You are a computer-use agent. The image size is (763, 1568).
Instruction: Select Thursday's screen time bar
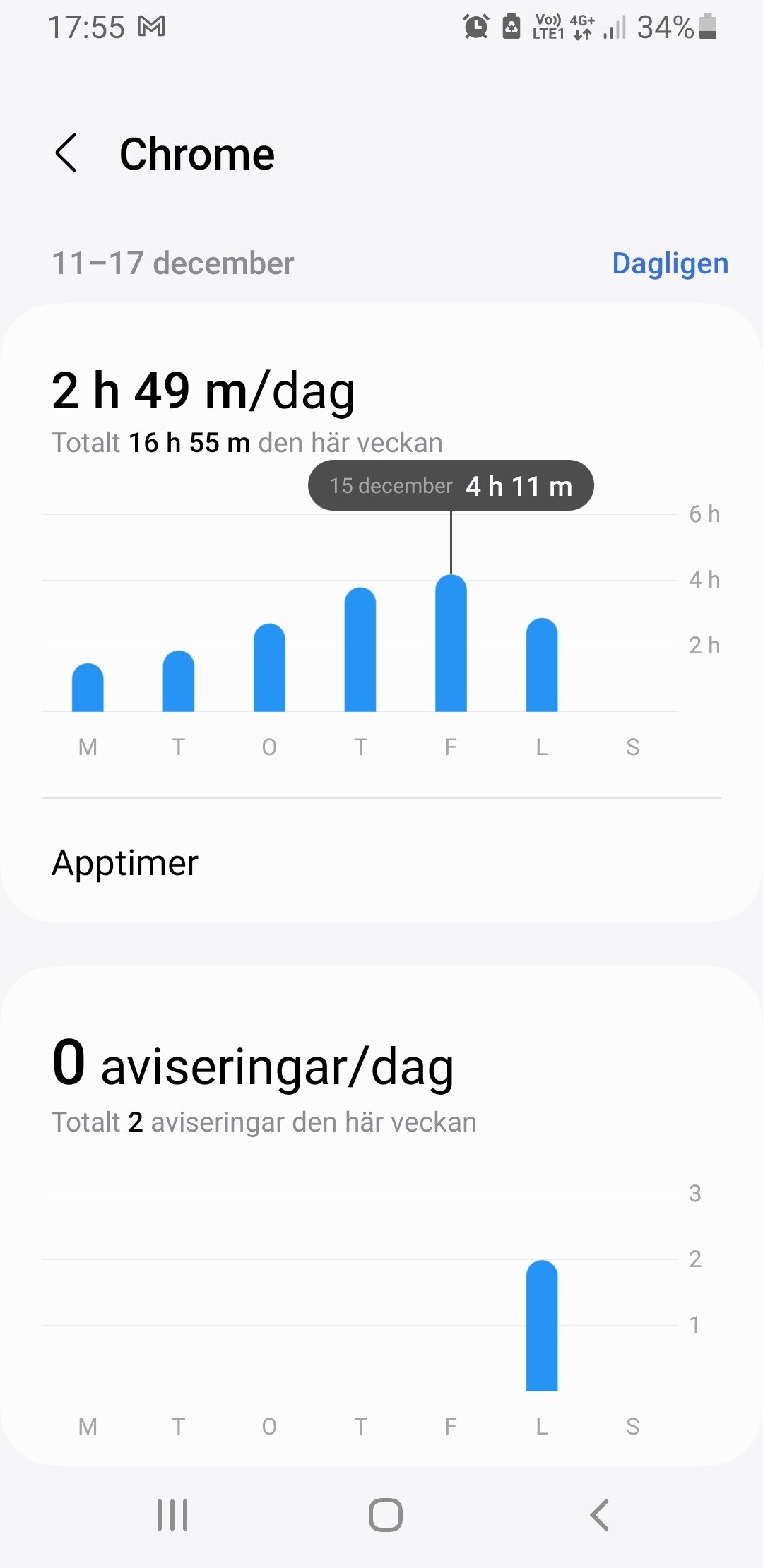[360, 650]
